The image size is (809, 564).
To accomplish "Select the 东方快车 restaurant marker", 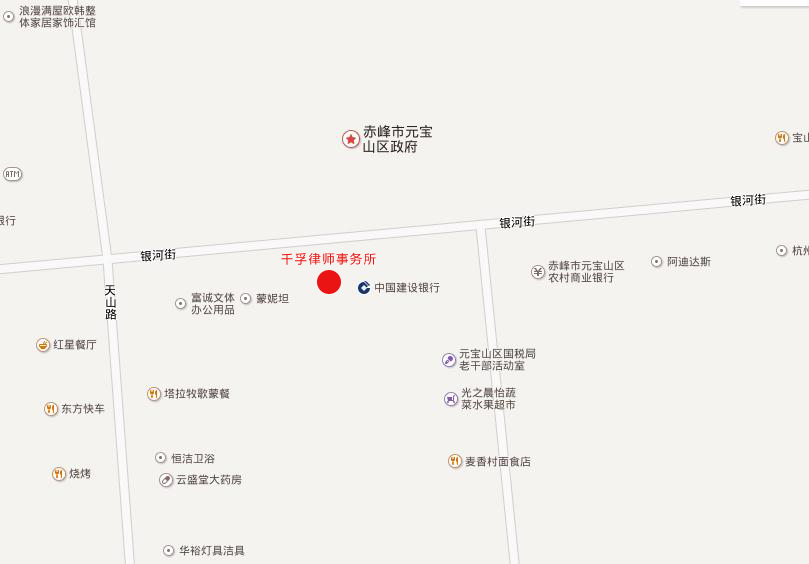I will pyautogui.click(x=51, y=409).
